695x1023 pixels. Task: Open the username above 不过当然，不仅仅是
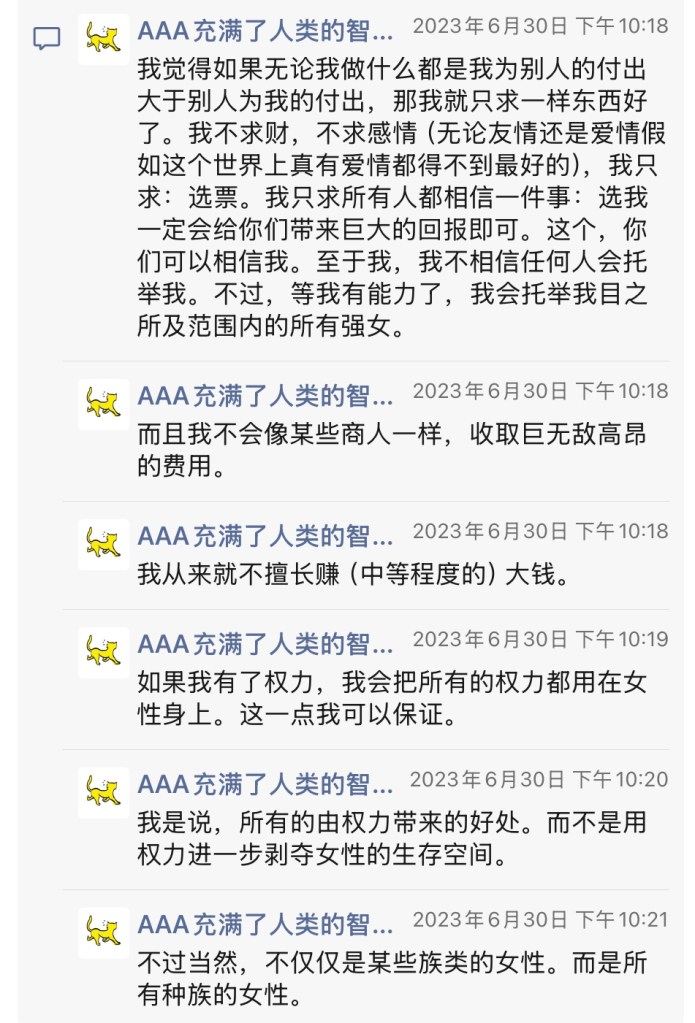(265, 924)
